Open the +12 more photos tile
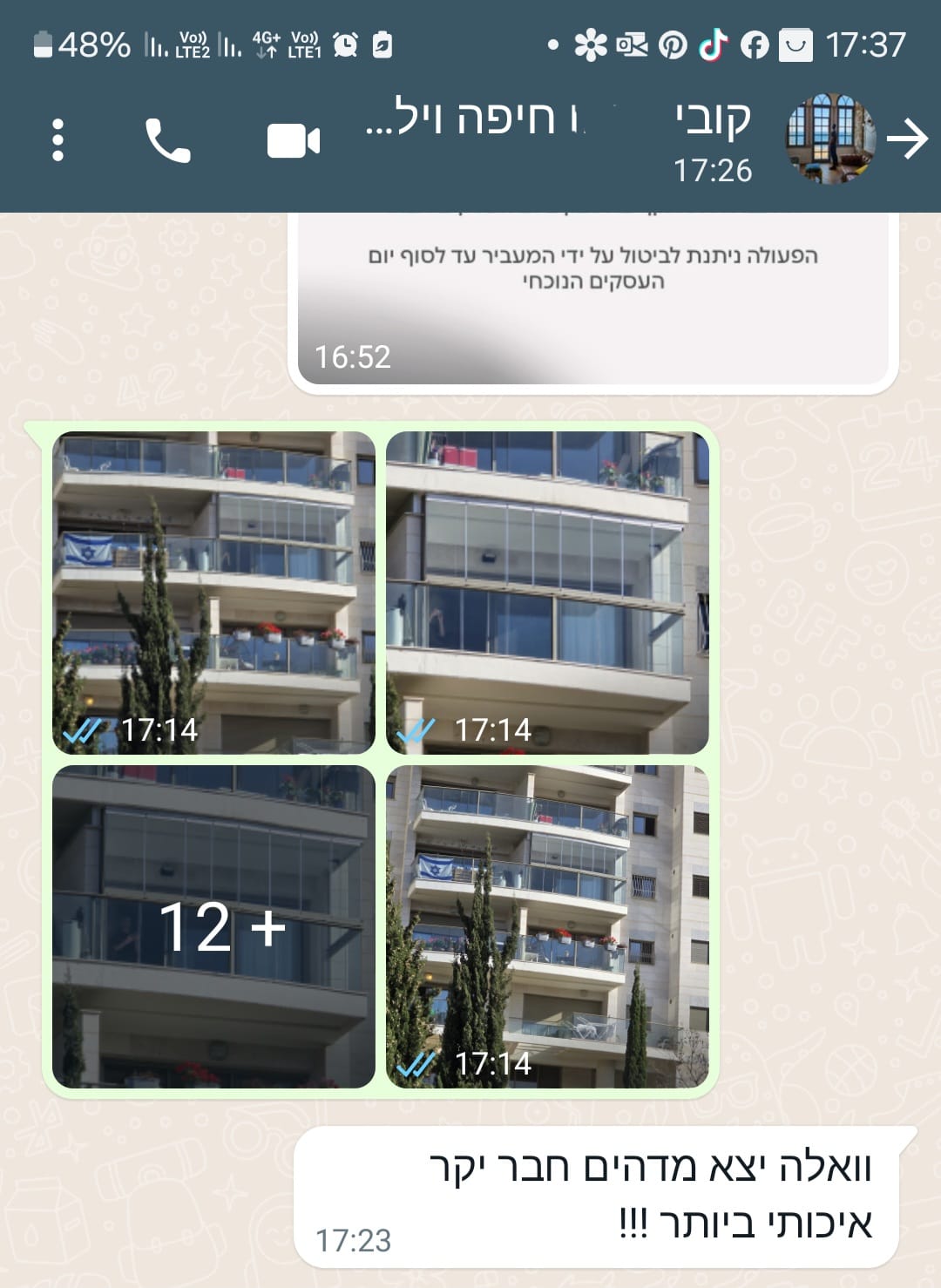The width and height of the screenshot is (941, 1288). pyautogui.click(x=213, y=926)
